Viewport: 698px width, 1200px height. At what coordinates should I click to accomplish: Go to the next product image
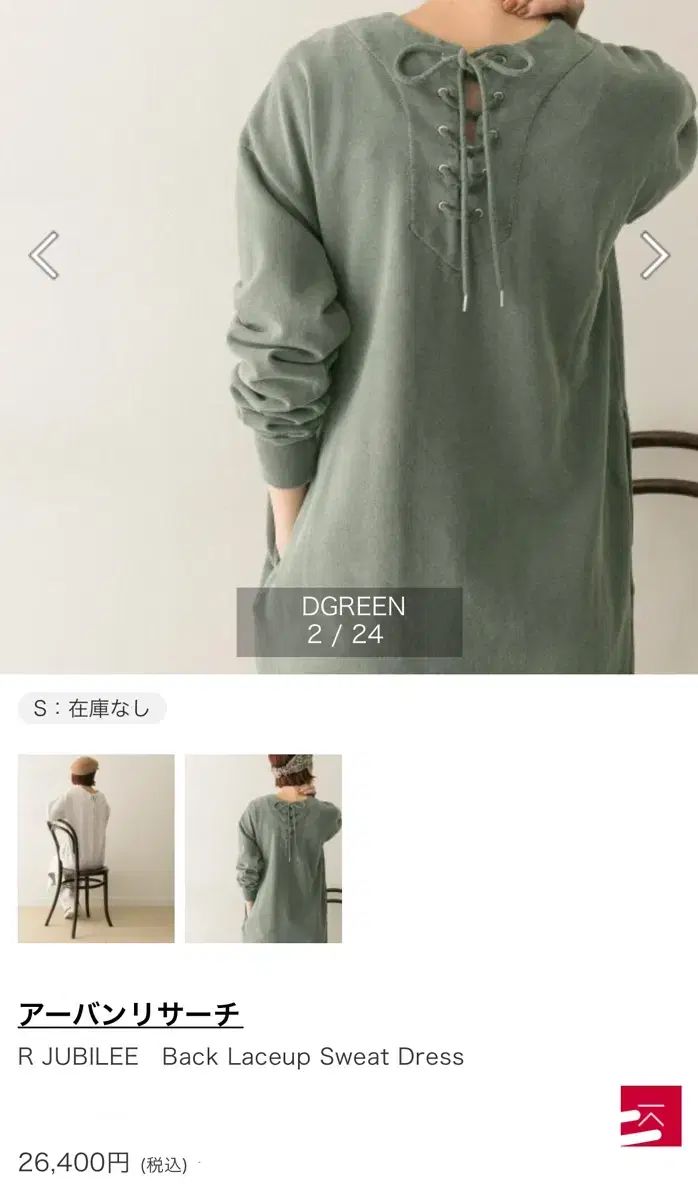click(x=654, y=255)
